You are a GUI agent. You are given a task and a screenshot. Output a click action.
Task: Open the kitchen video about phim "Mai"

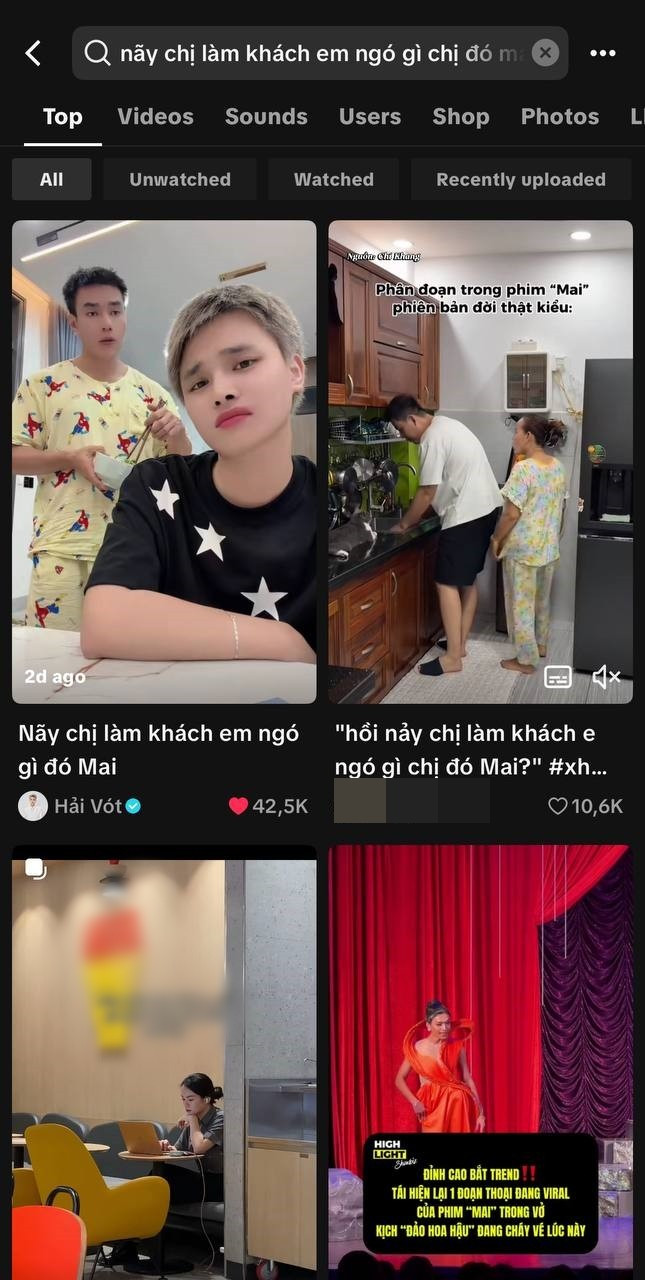tap(480, 460)
